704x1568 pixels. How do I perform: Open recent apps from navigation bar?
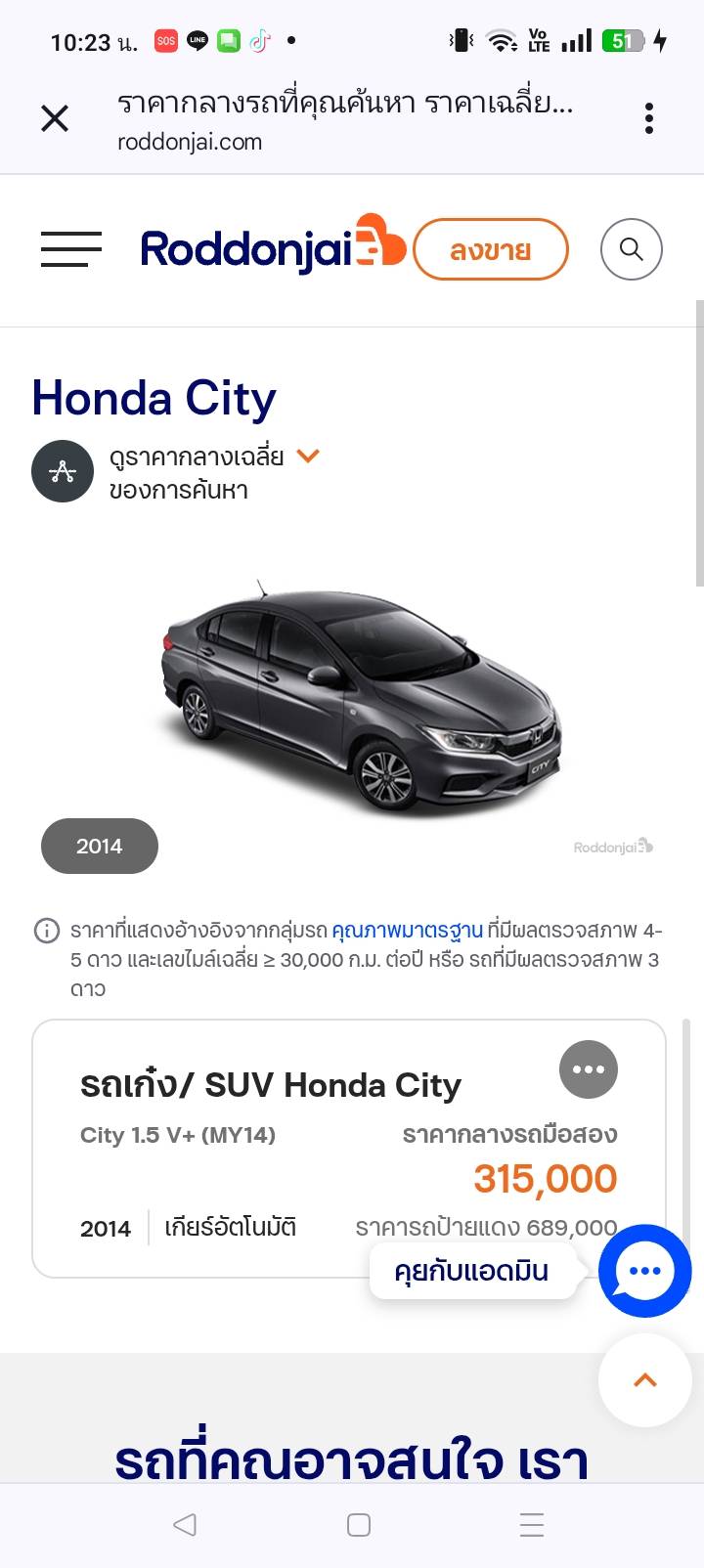click(532, 1525)
